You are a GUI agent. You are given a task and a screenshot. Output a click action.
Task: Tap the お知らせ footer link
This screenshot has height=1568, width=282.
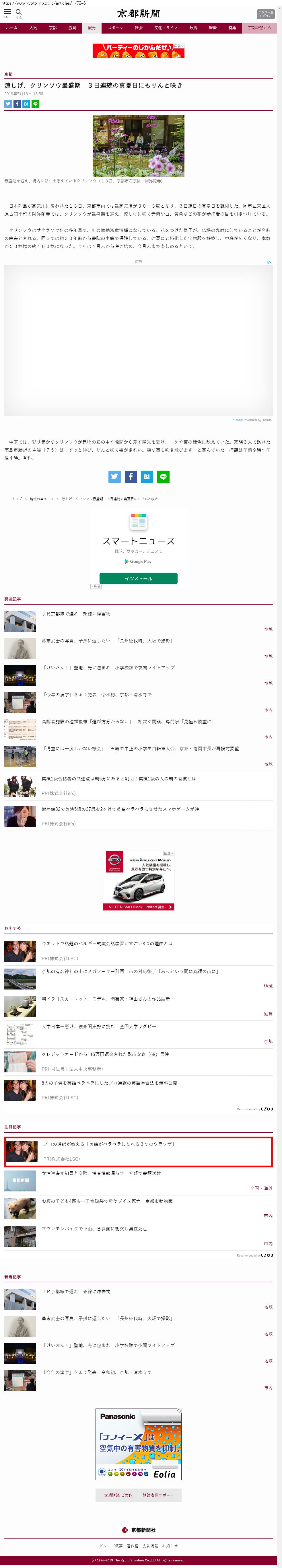point(170,1545)
